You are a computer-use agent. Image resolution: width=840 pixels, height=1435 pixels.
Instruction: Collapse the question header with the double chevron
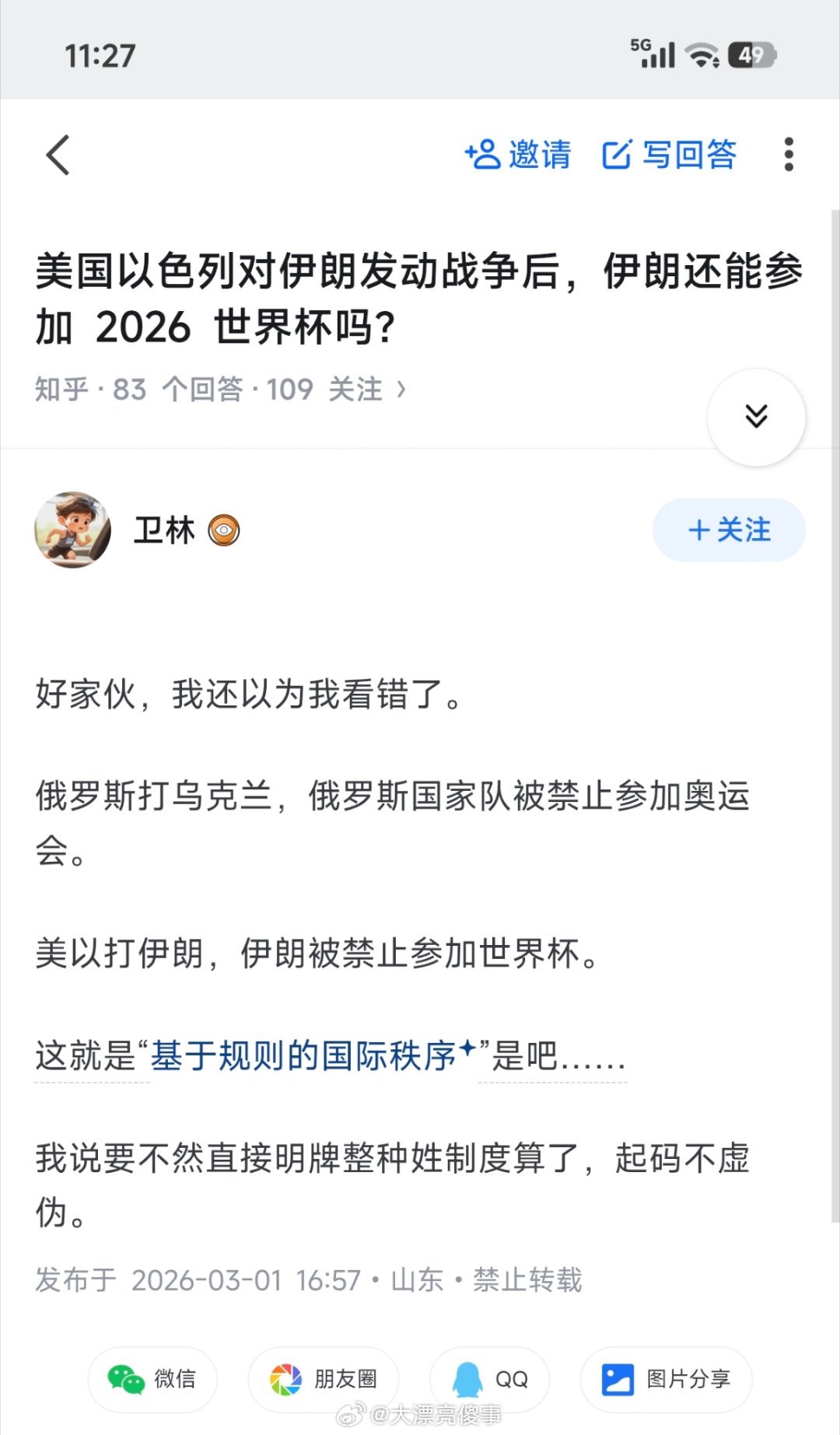754,417
